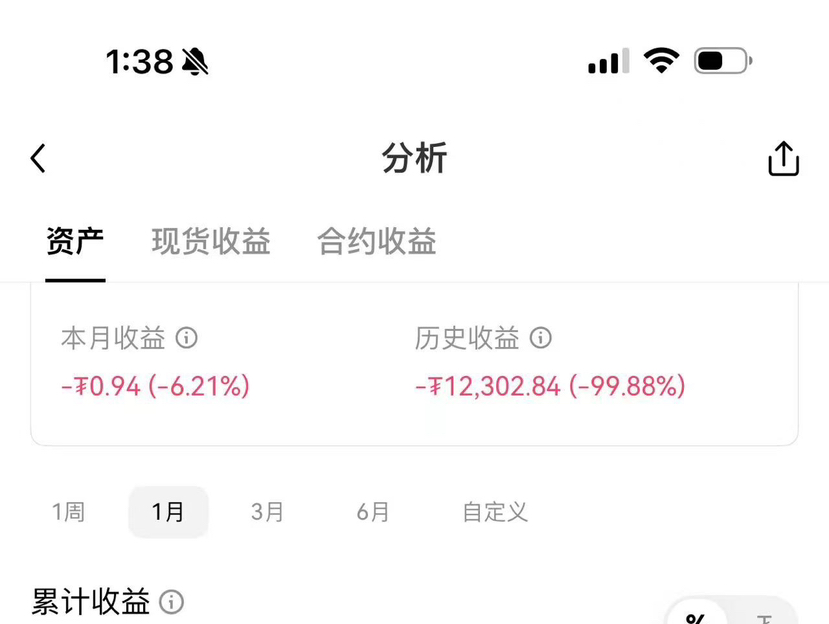The width and height of the screenshot is (829, 624).
Task: Go back using the top-left arrow
Action: coord(38,158)
